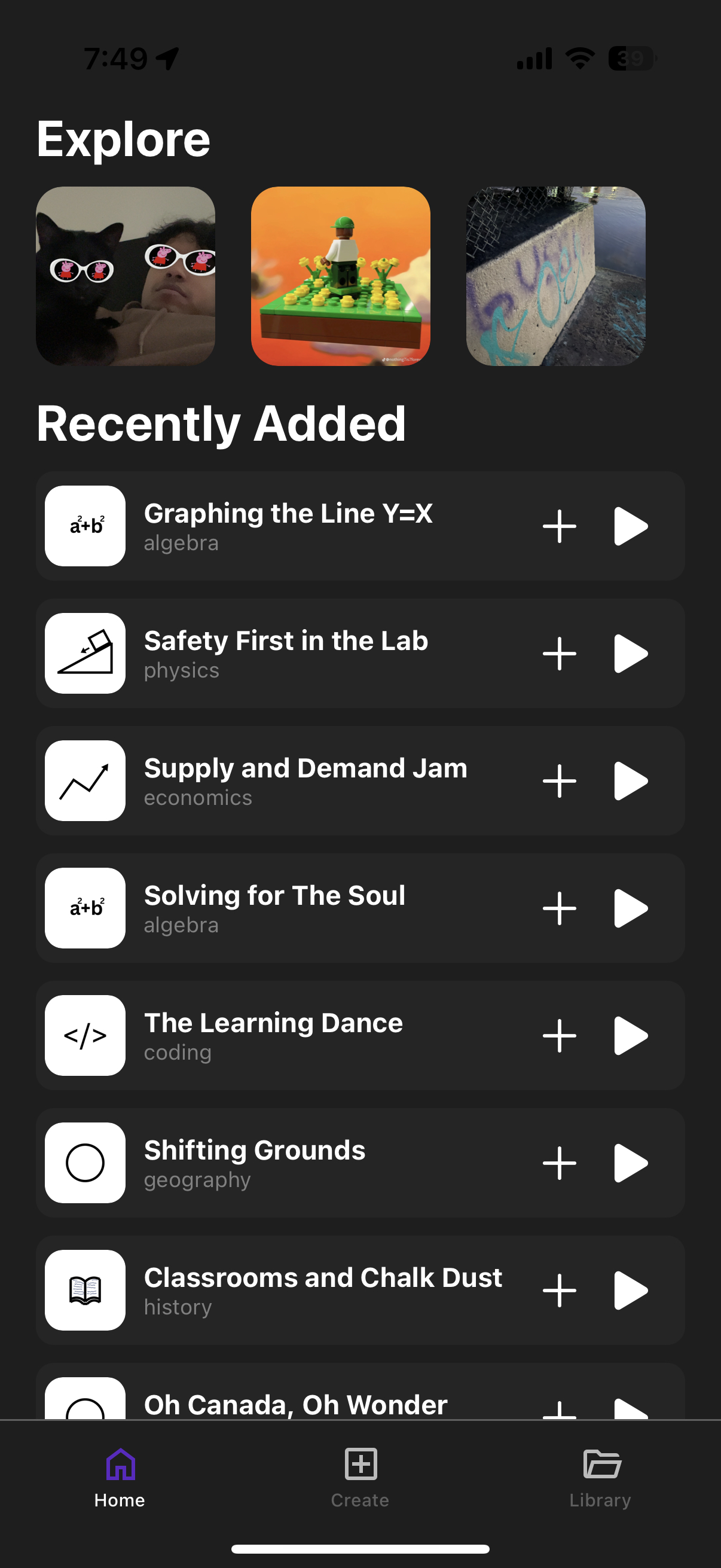The height and width of the screenshot is (1568, 721).
Task: Open the graffiti wall tile
Action: 555,276
